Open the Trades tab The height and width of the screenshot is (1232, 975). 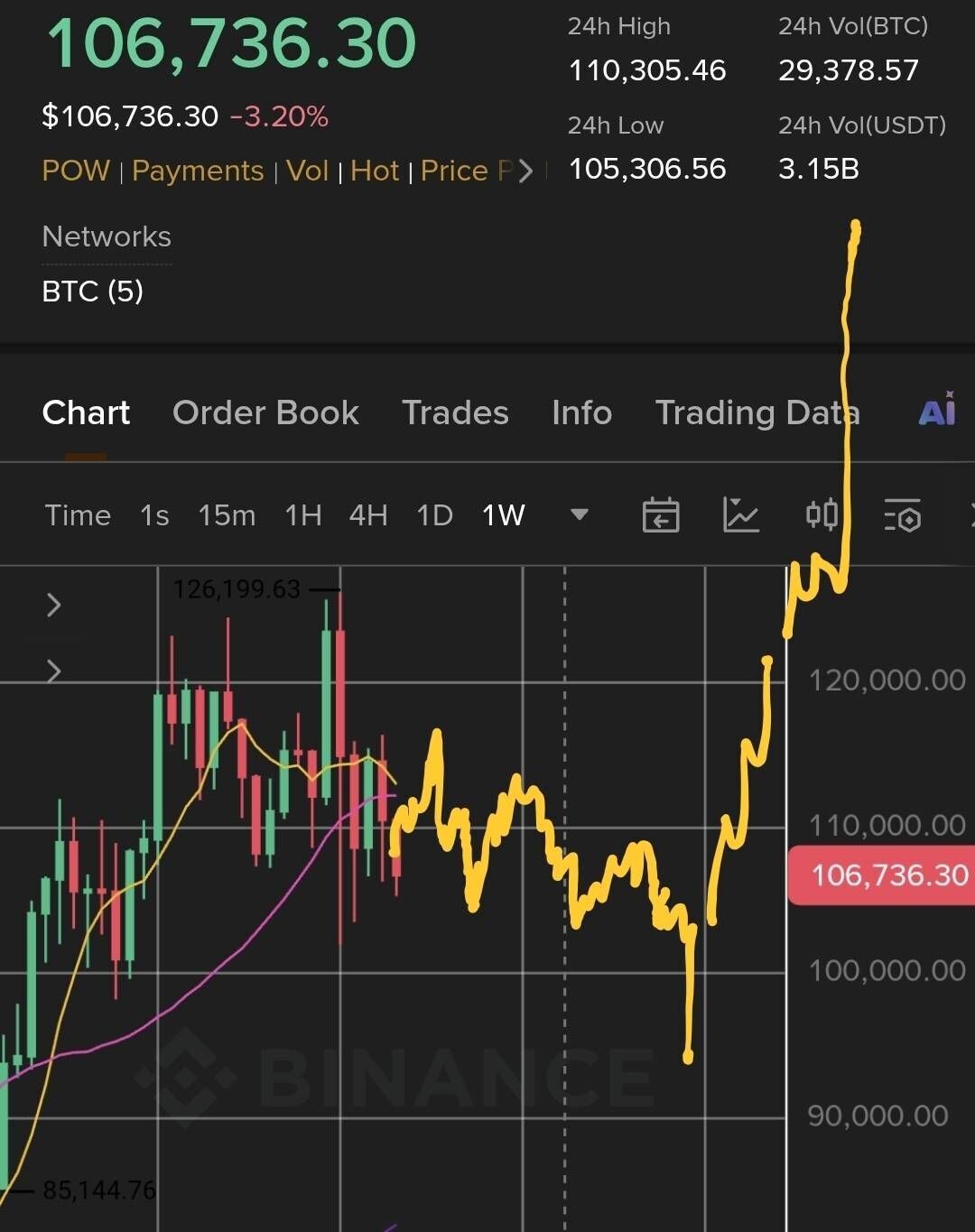(455, 412)
